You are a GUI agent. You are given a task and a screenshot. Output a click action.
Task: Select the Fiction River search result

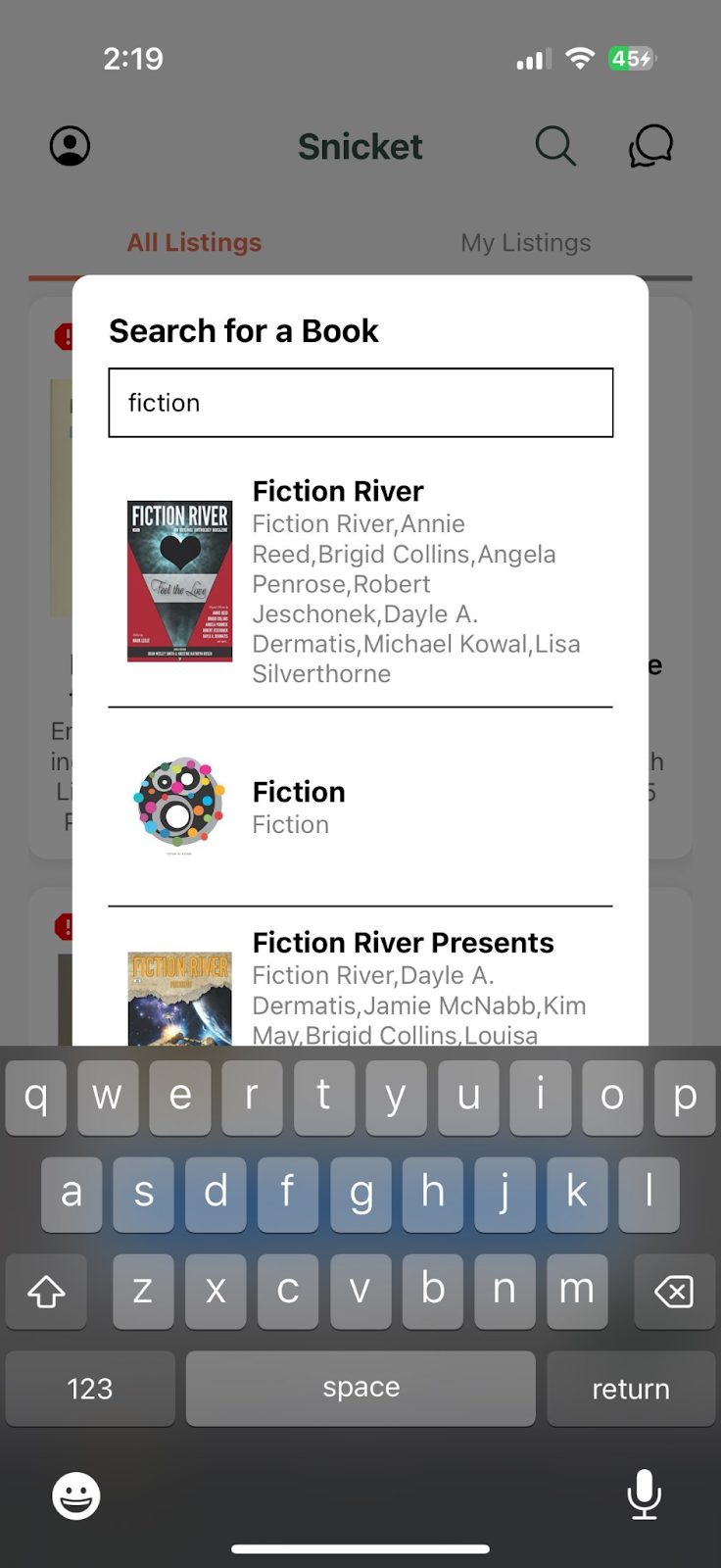coord(360,582)
